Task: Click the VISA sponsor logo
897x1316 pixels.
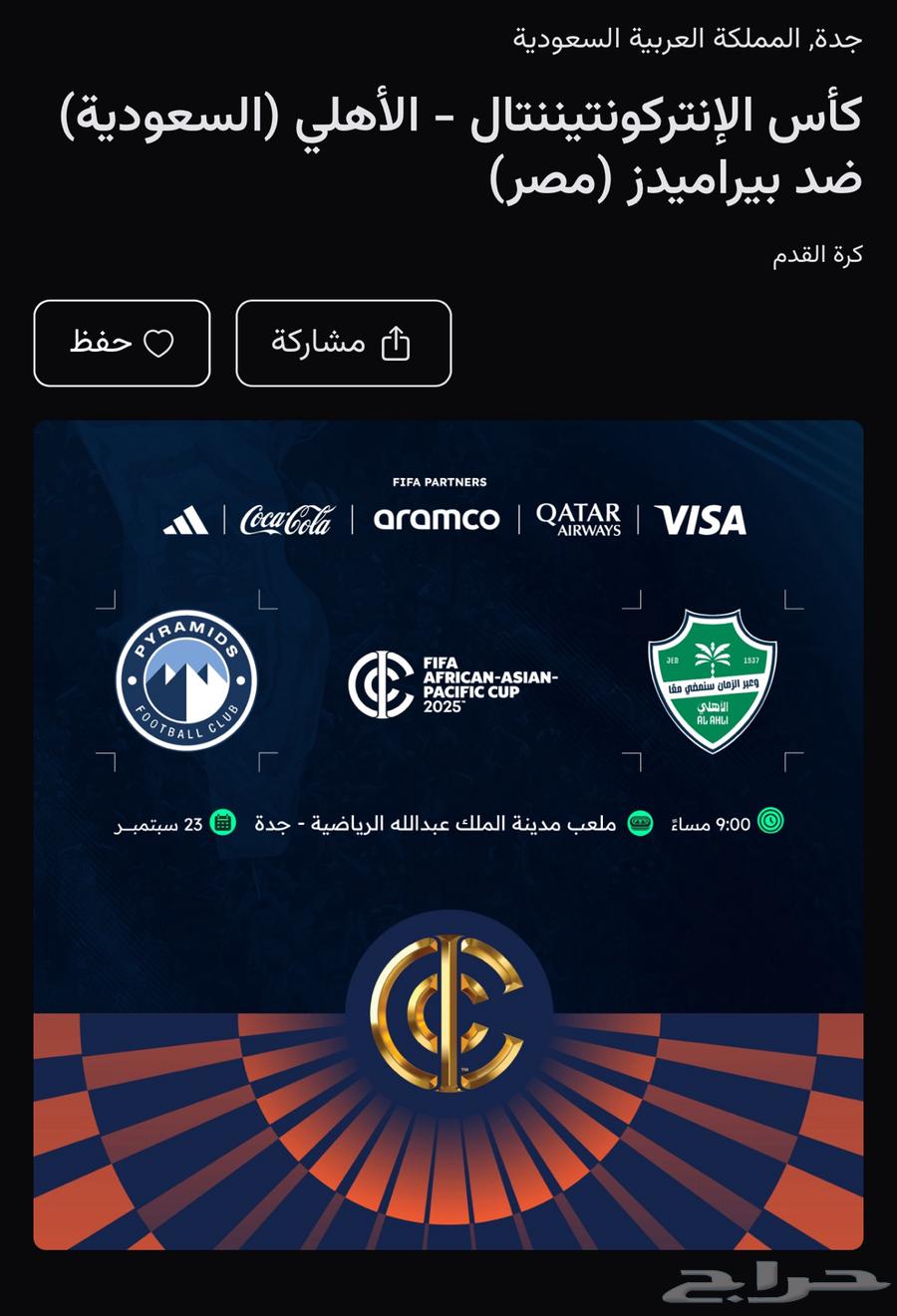Action: (702, 518)
